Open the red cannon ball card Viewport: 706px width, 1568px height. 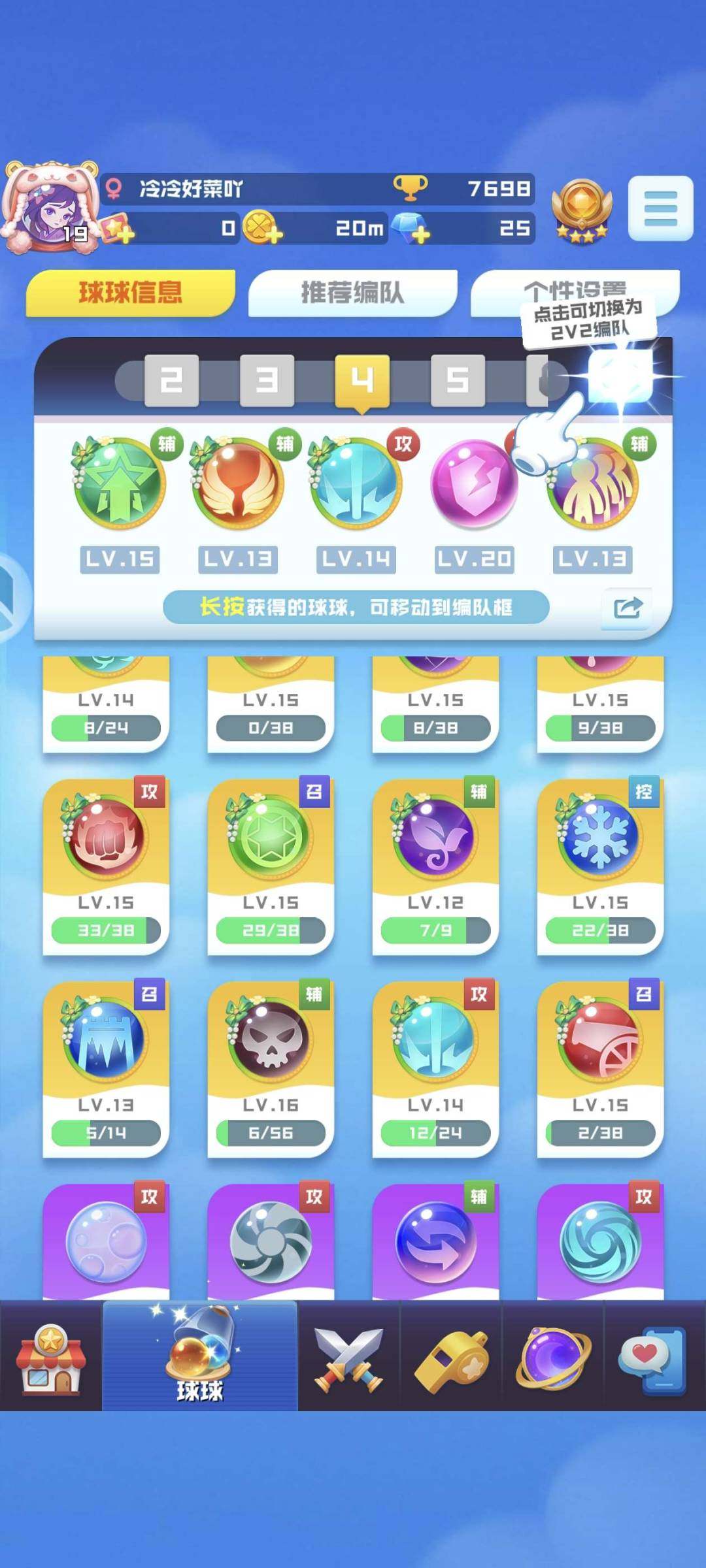point(600,1068)
